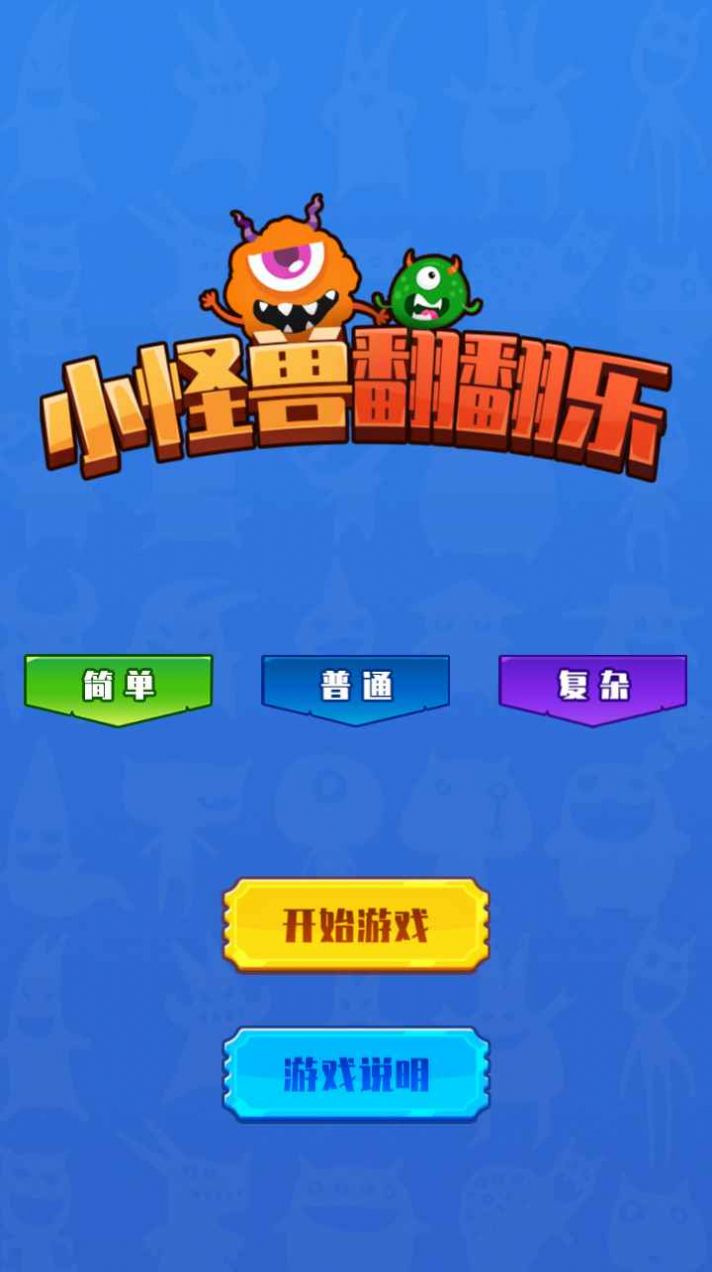
Task: Pick the 复杂 hard difficulty
Action: (592, 686)
